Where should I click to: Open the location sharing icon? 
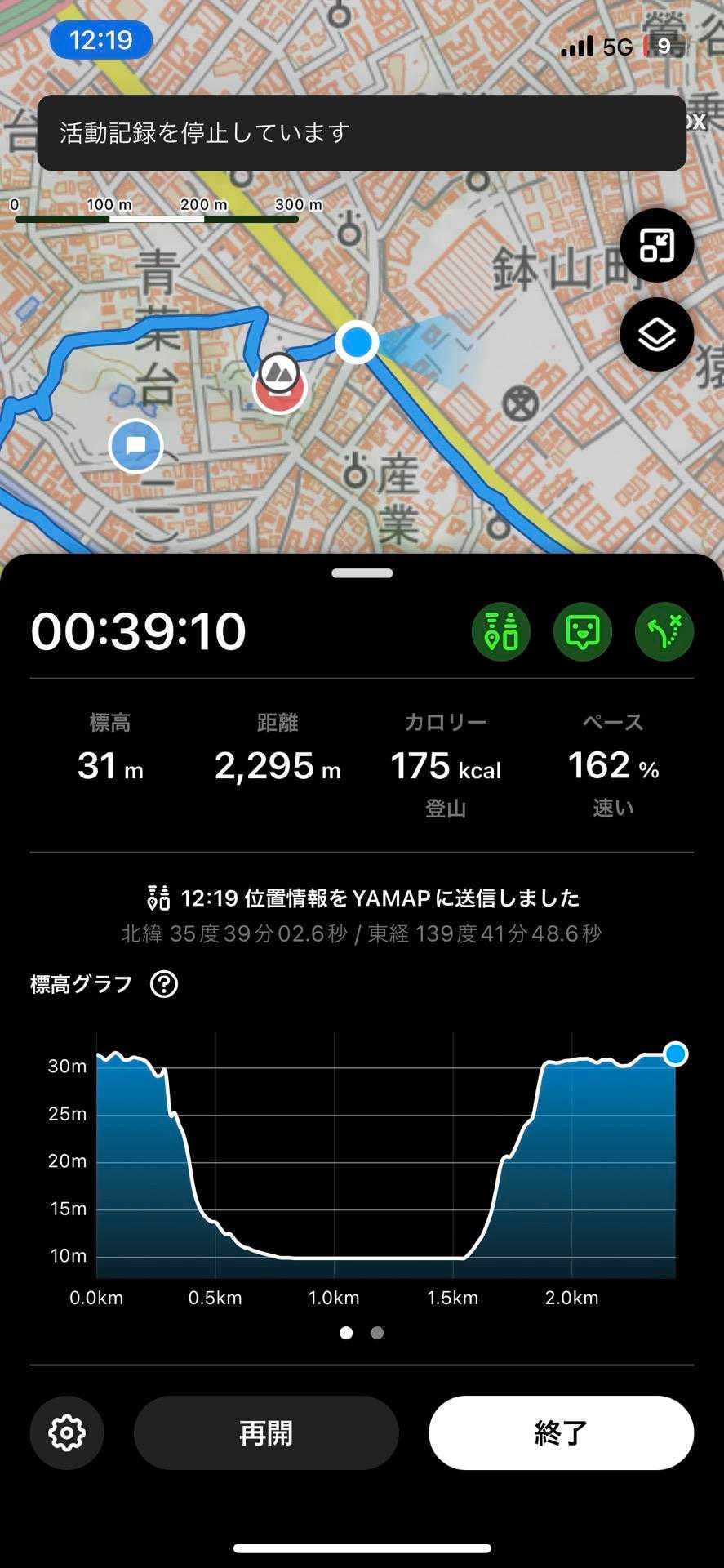501,631
